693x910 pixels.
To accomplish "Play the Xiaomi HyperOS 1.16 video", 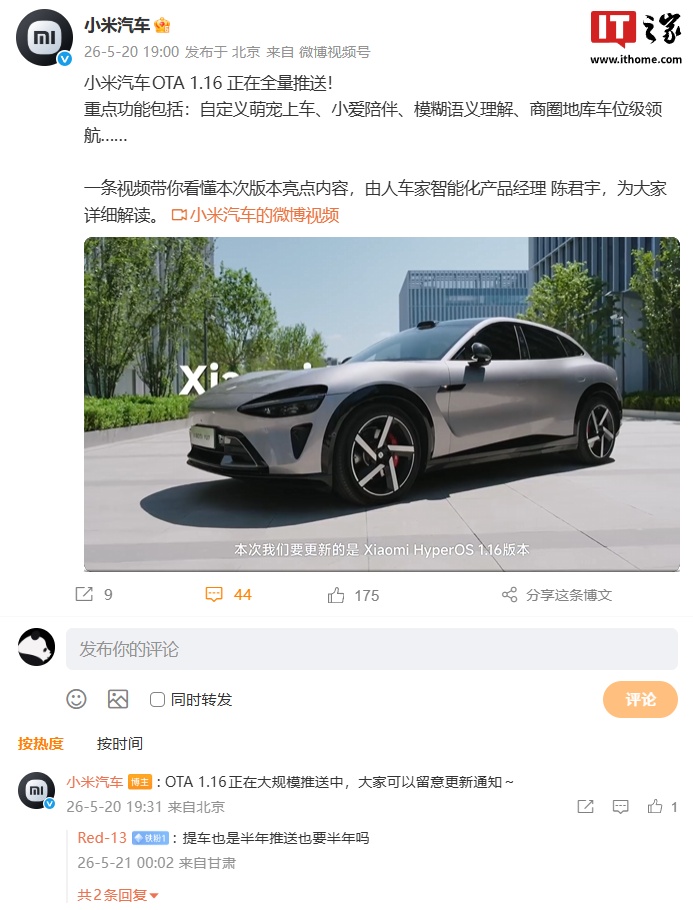I will 381,404.
